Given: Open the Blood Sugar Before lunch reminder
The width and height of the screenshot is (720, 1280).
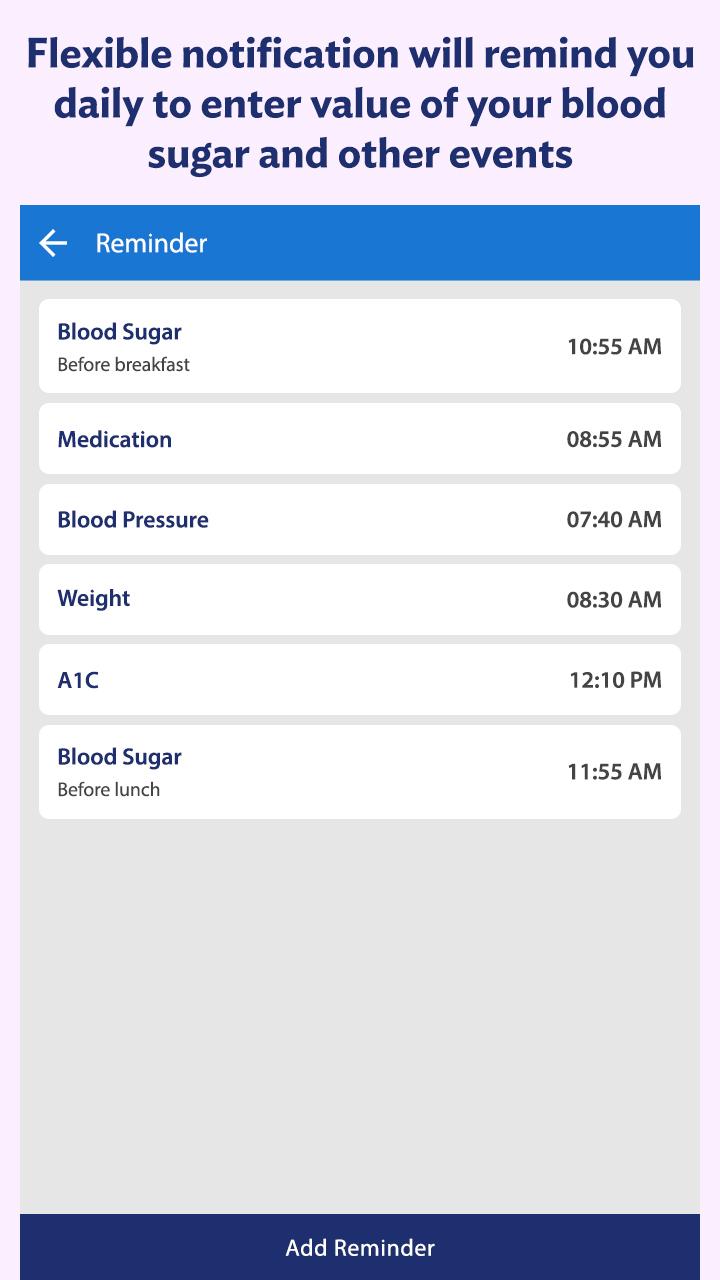Looking at the screenshot, I should click(360, 771).
